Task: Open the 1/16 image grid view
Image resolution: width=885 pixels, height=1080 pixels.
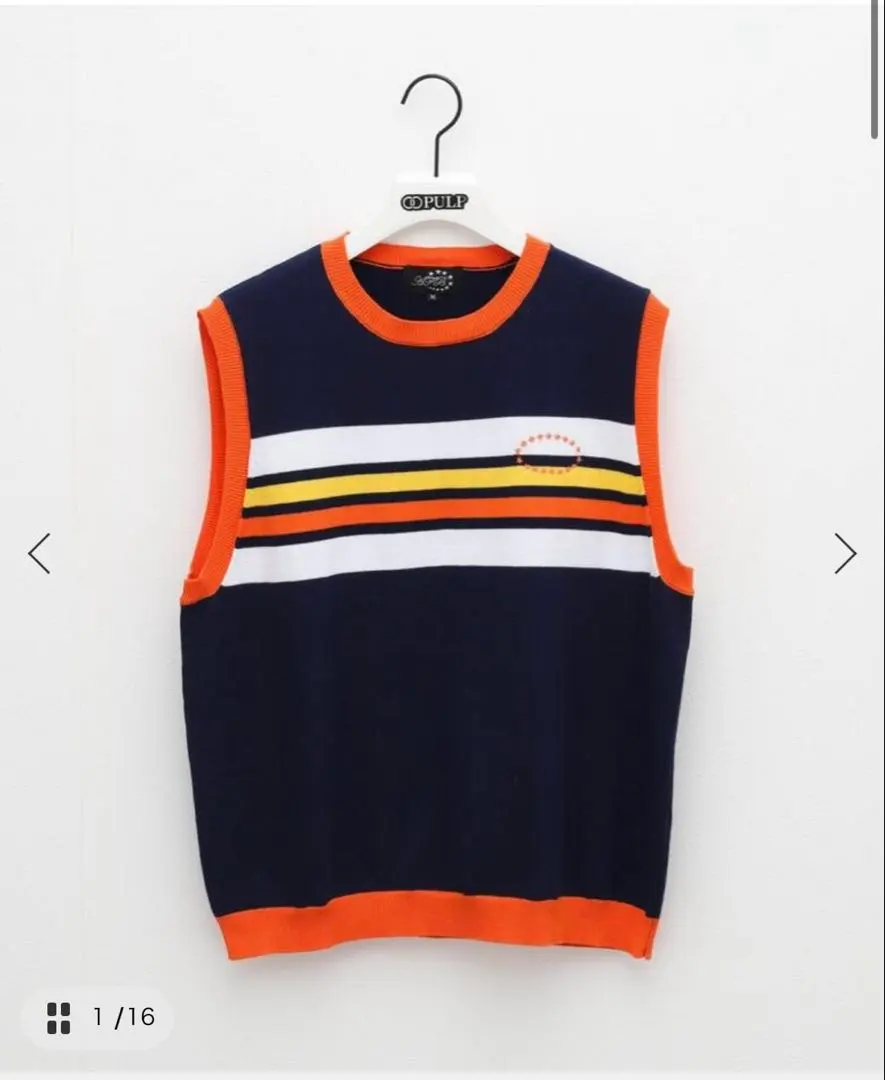Action: 98,1017
